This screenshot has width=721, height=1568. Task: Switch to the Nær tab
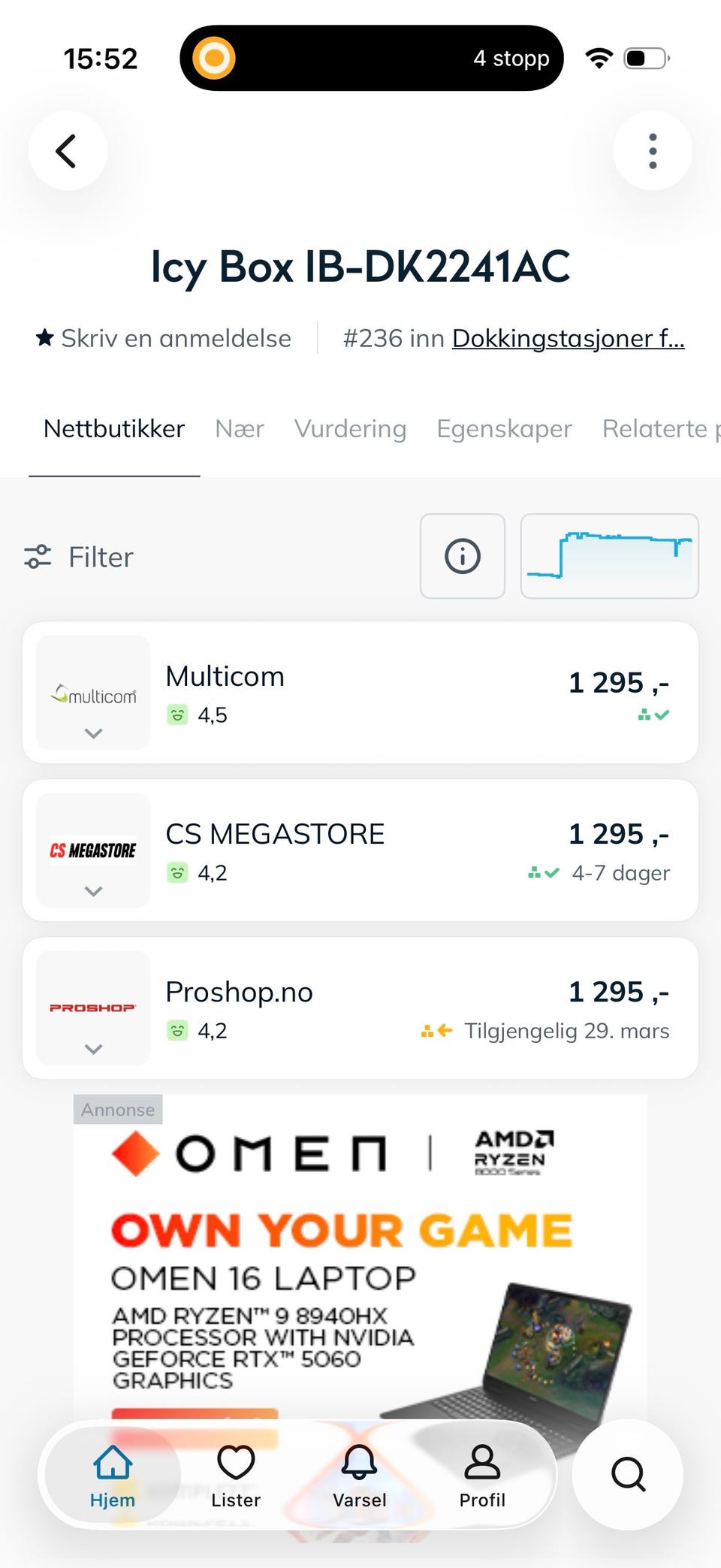pyautogui.click(x=240, y=428)
